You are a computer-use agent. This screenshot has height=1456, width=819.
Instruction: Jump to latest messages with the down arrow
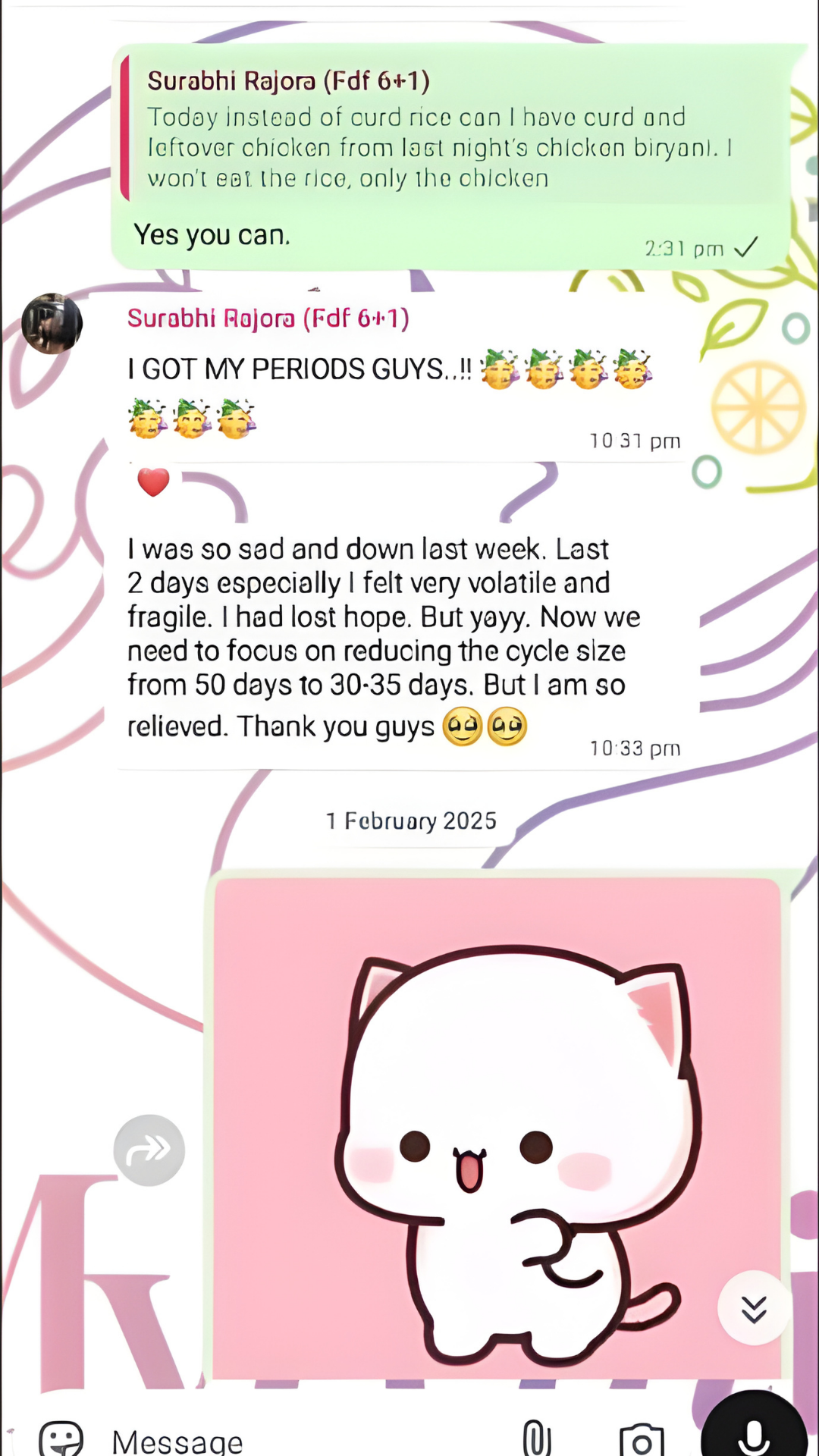(754, 1308)
